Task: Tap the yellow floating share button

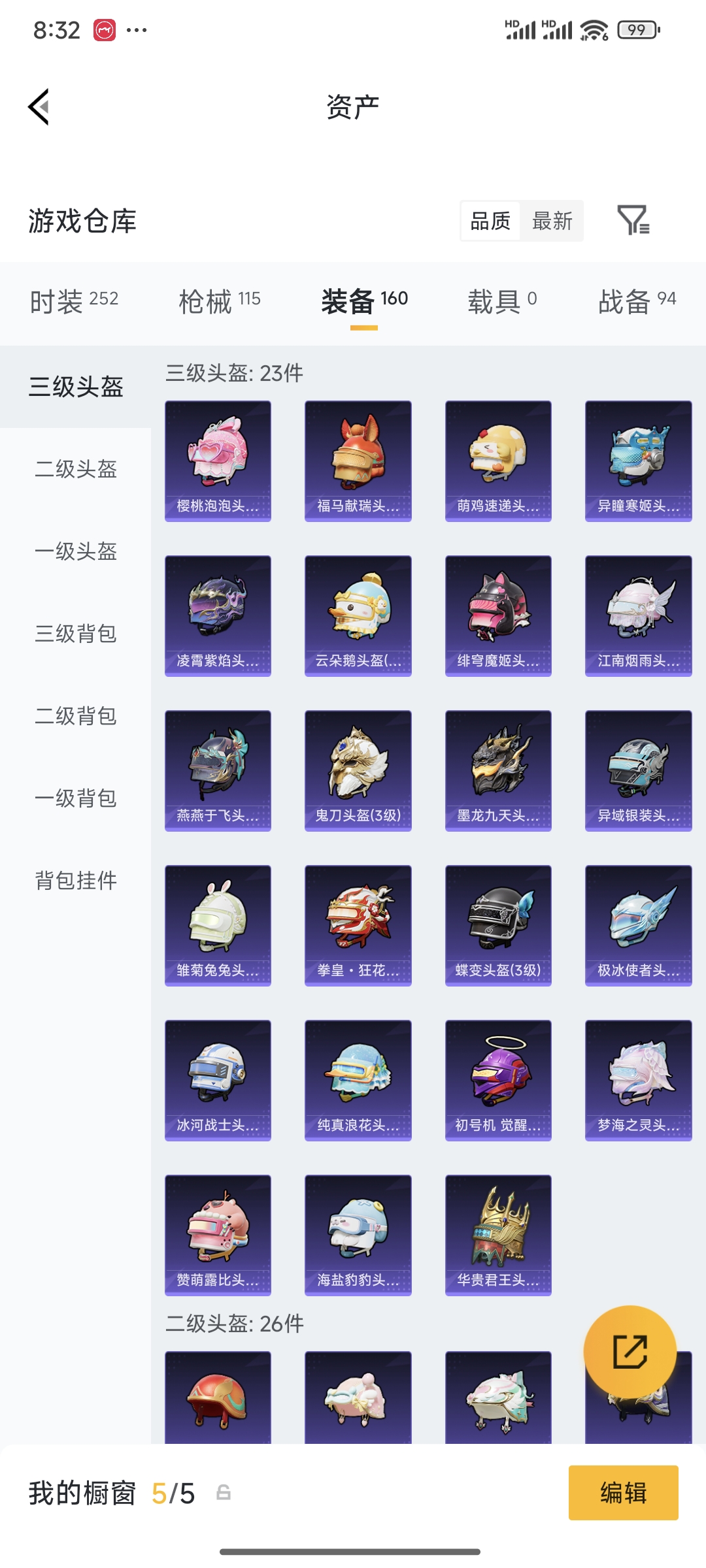Action: click(630, 1351)
